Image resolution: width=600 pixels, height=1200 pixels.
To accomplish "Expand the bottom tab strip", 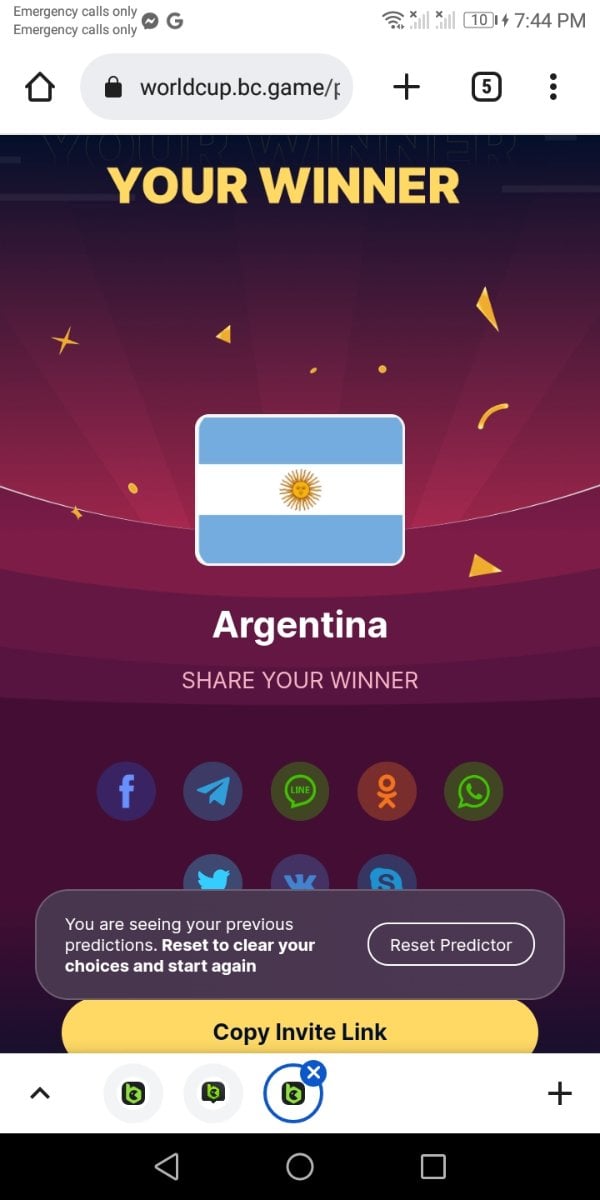I will coord(40,1094).
